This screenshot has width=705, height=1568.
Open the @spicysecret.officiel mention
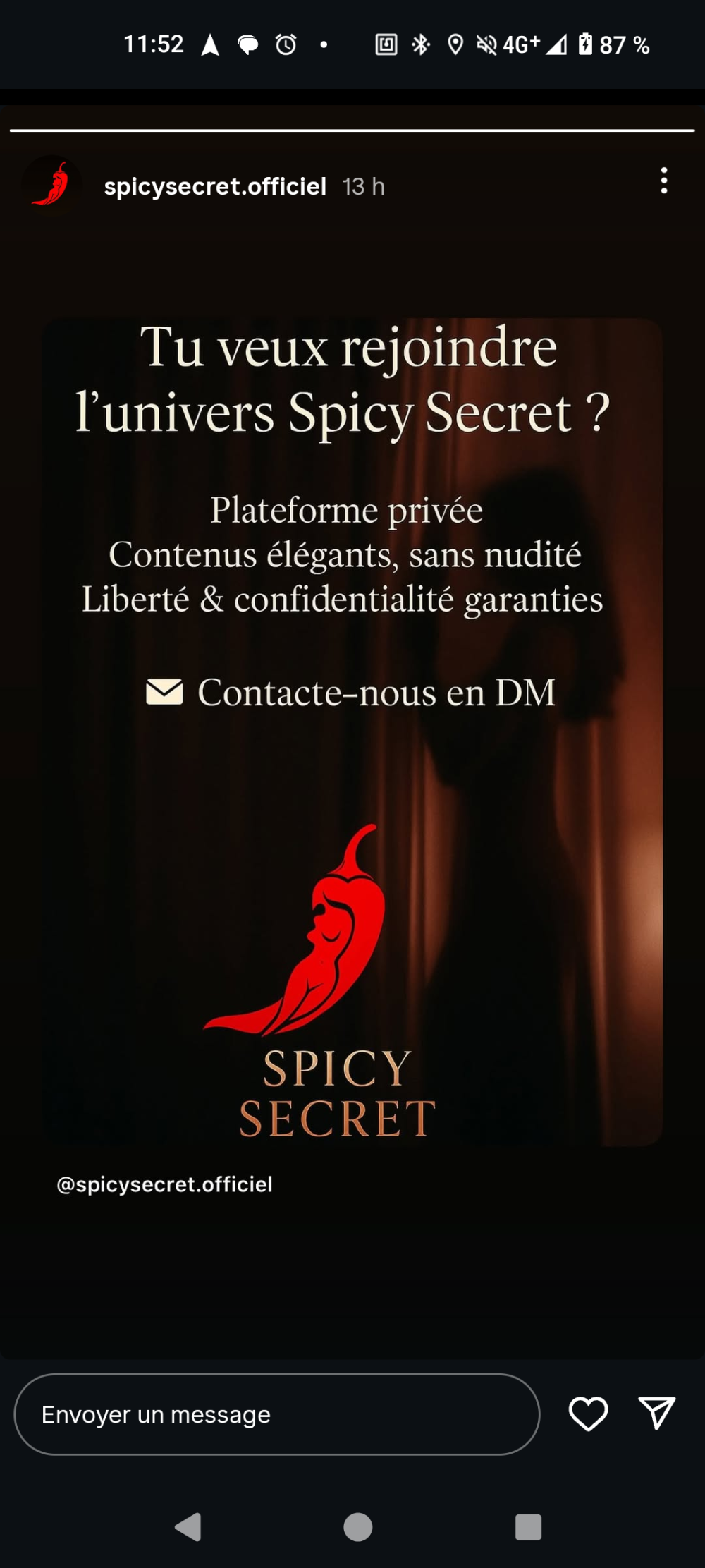[x=164, y=1184]
